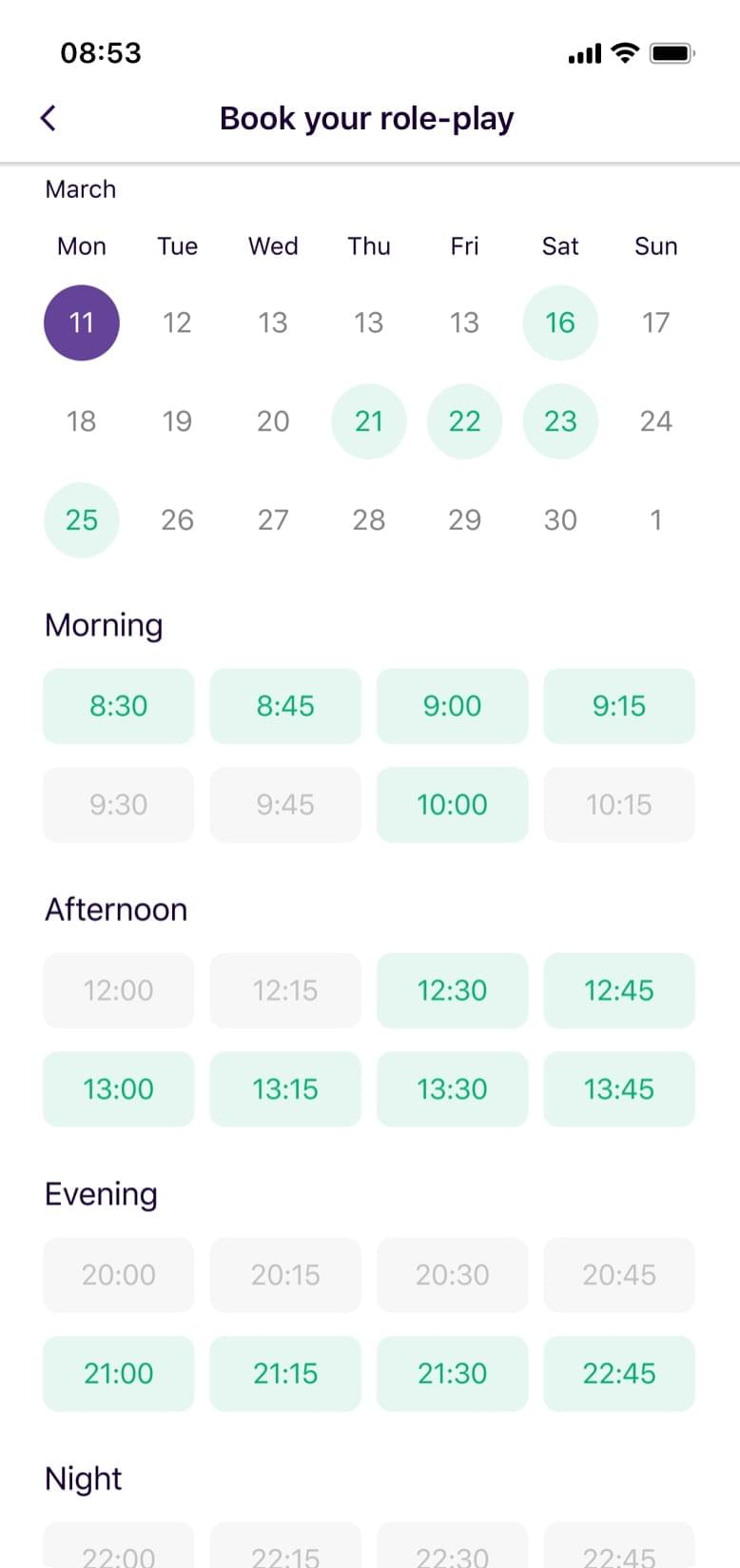This screenshot has width=740, height=1568.
Task: Select March 16 on the calendar
Action: point(559,323)
